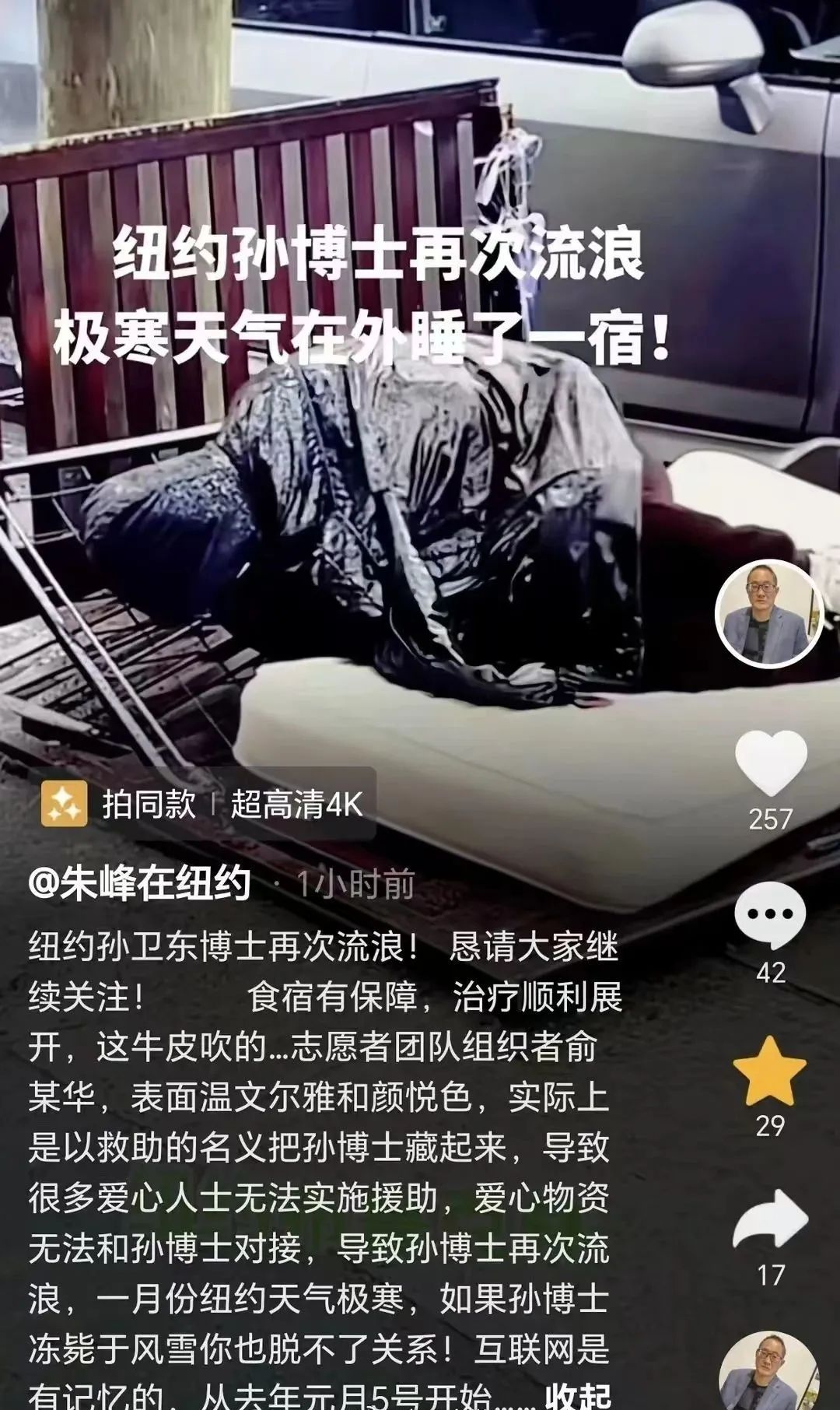The height and width of the screenshot is (1410, 840).
Task: Collapse the caption with 收起
Action: coord(577,1396)
